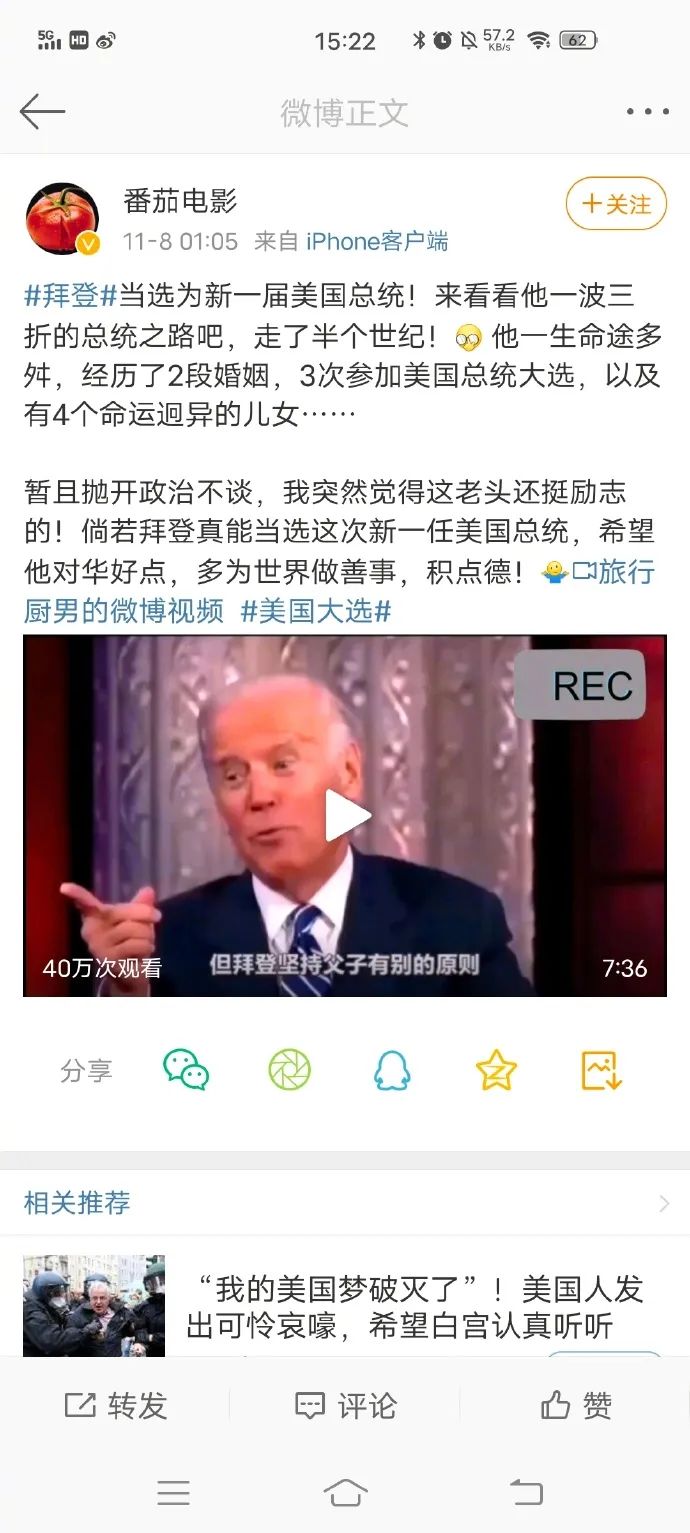
Task: Play the Biden video
Action: coord(346,815)
